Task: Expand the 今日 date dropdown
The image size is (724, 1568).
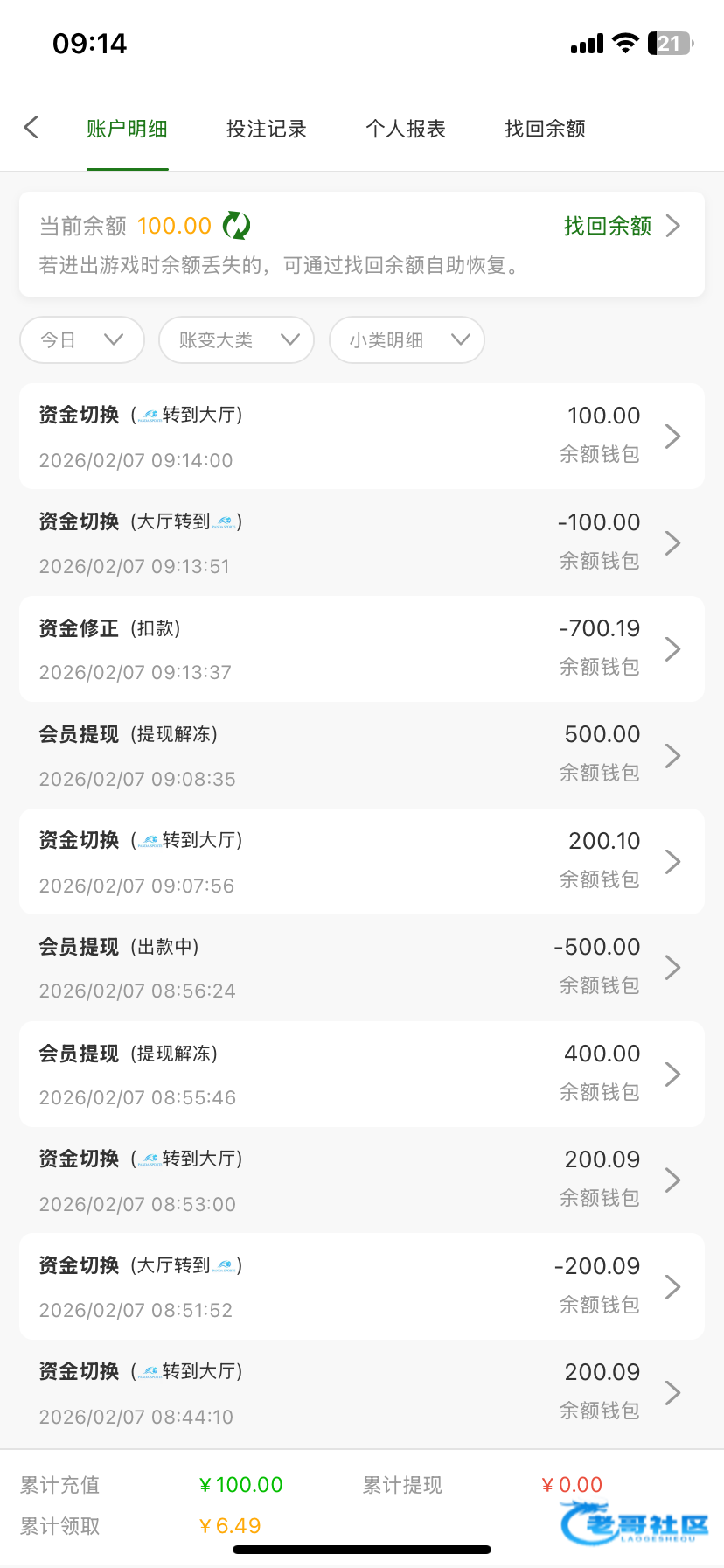Action: coord(82,339)
